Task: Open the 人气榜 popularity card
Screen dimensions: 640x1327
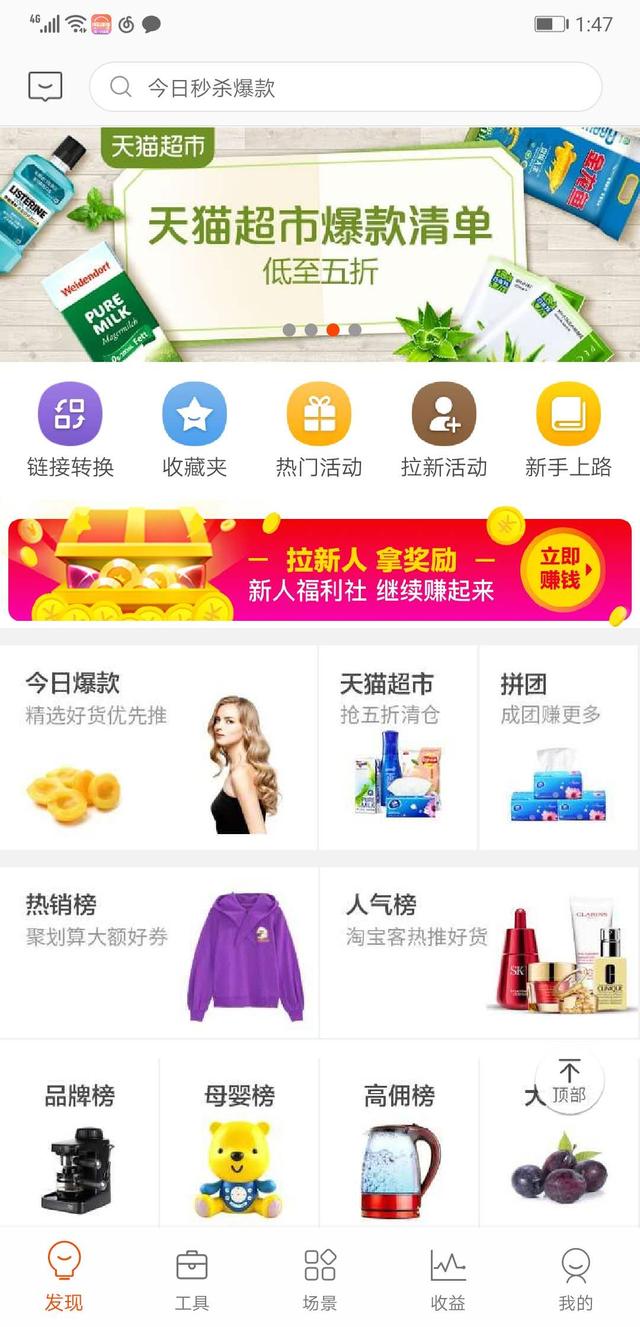Action: [480, 952]
